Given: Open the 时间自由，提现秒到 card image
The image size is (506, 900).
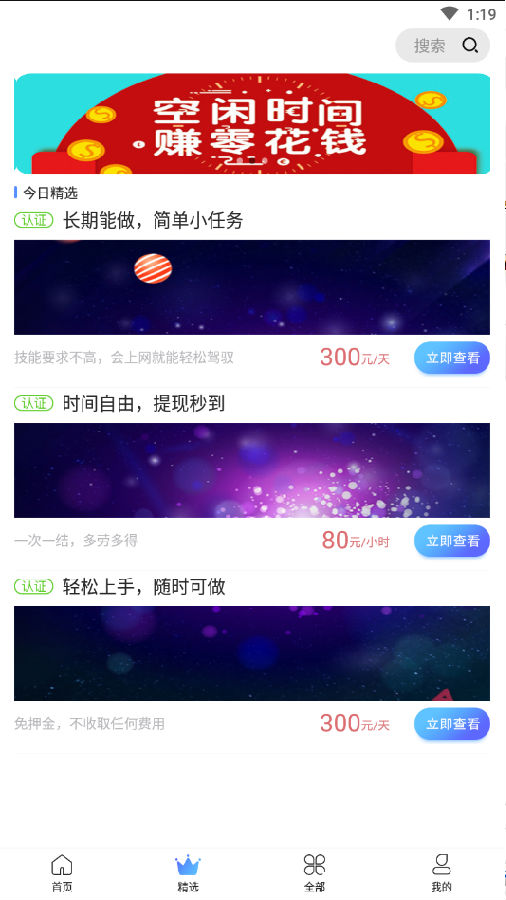Looking at the screenshot, I should [x=252, y=471].
